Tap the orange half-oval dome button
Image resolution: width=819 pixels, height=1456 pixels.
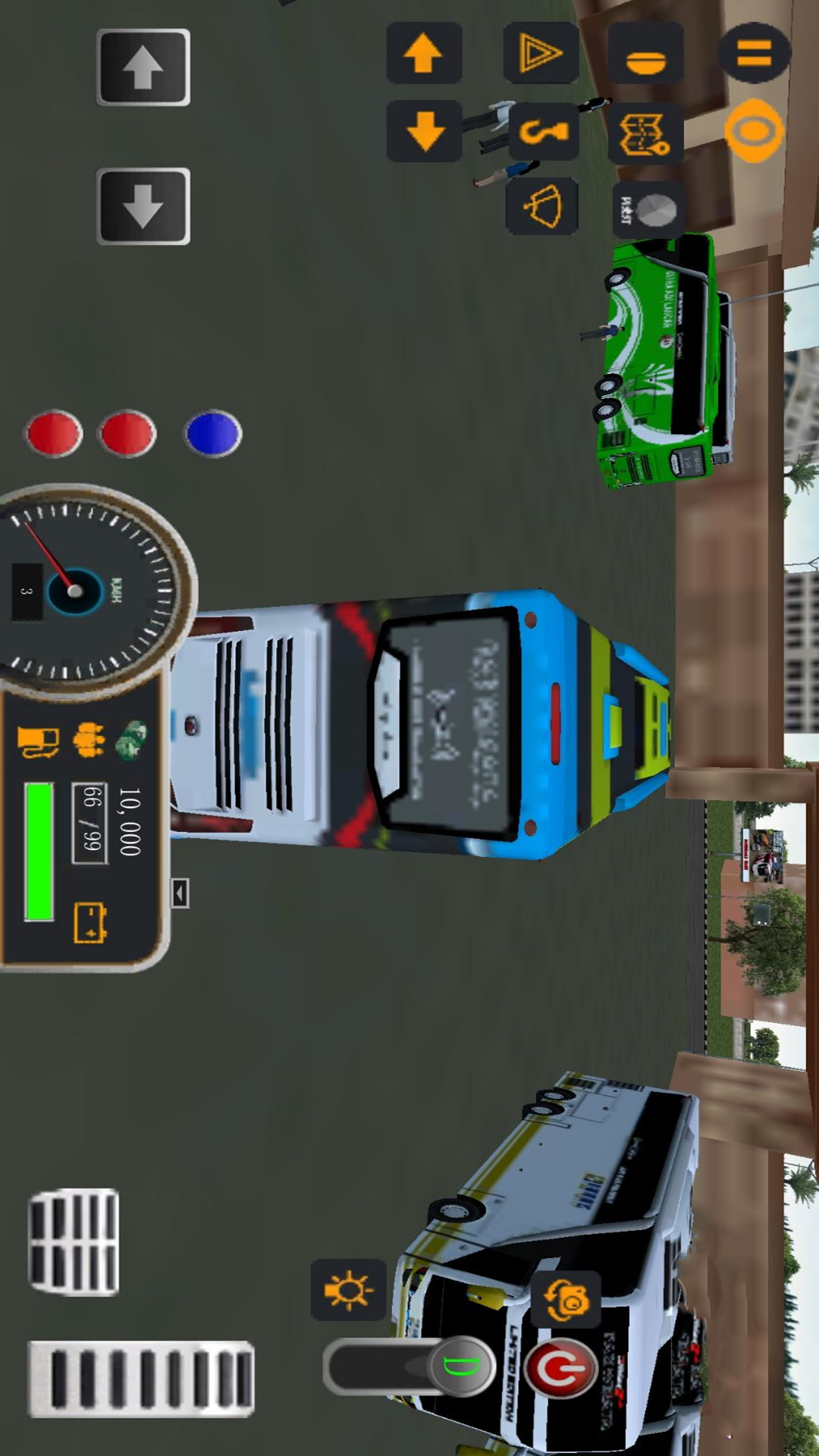point(645,53)
